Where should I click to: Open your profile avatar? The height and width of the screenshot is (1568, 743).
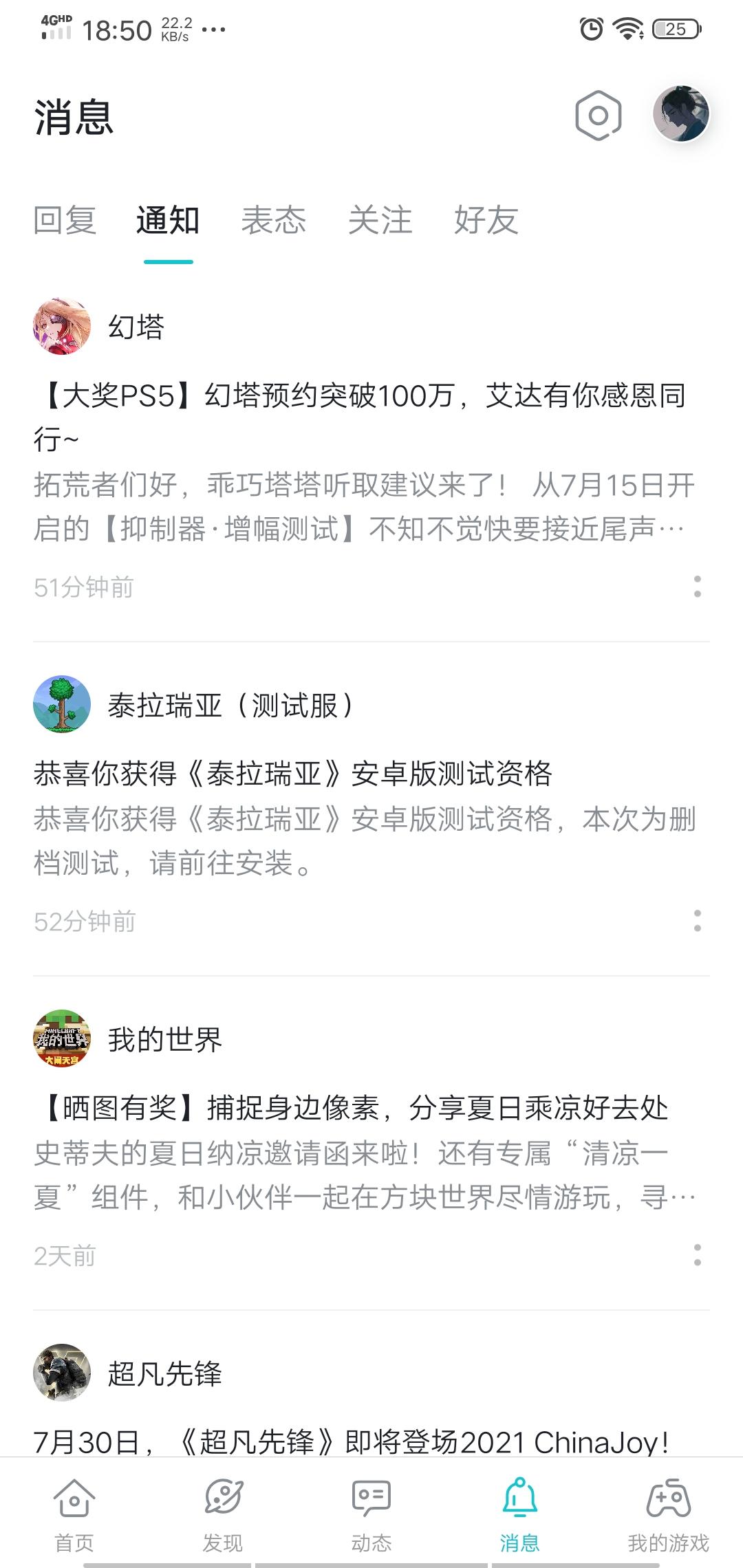680,114
